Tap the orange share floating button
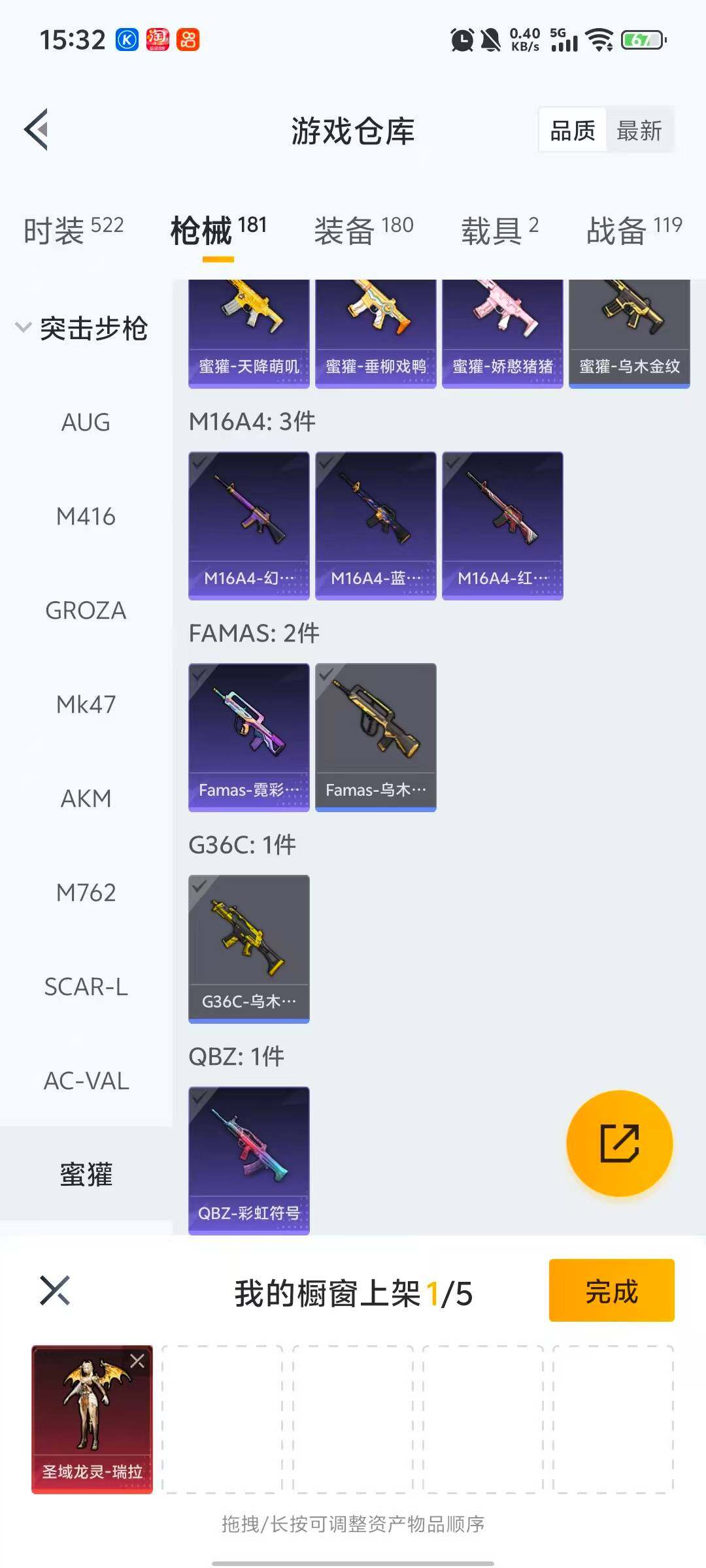This screenshot has width=706, height=1568. [x=619, y=1143]
